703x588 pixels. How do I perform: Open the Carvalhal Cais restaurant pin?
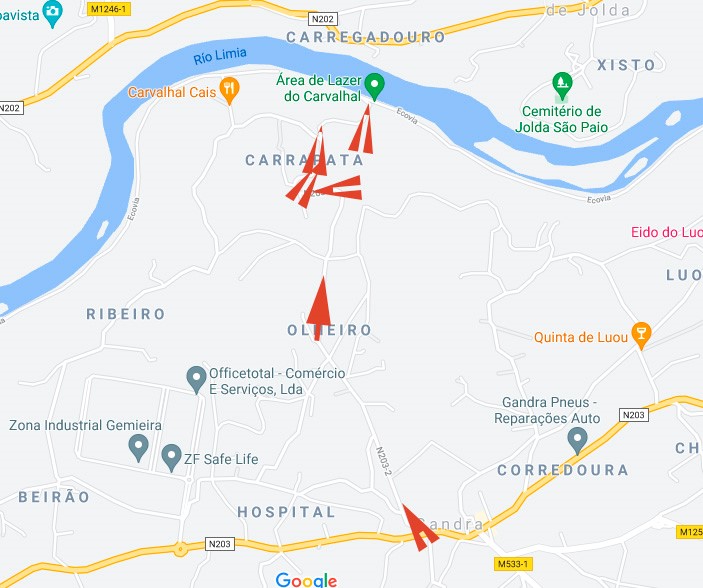tap(230, 89)
